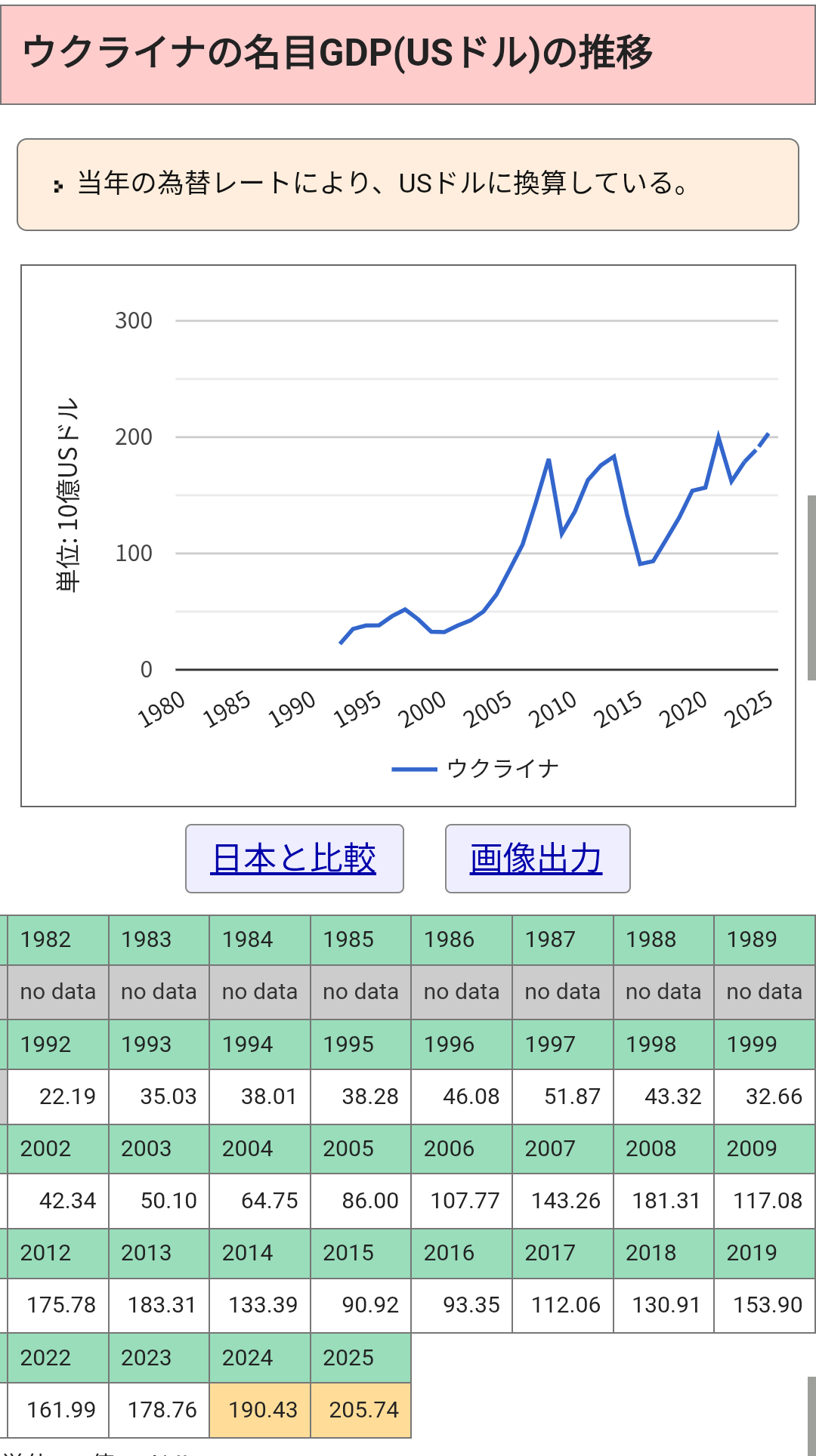Tap the 画像出力 image export button
This screenshot has width=816, height=1456.
(x=536, y=859)
